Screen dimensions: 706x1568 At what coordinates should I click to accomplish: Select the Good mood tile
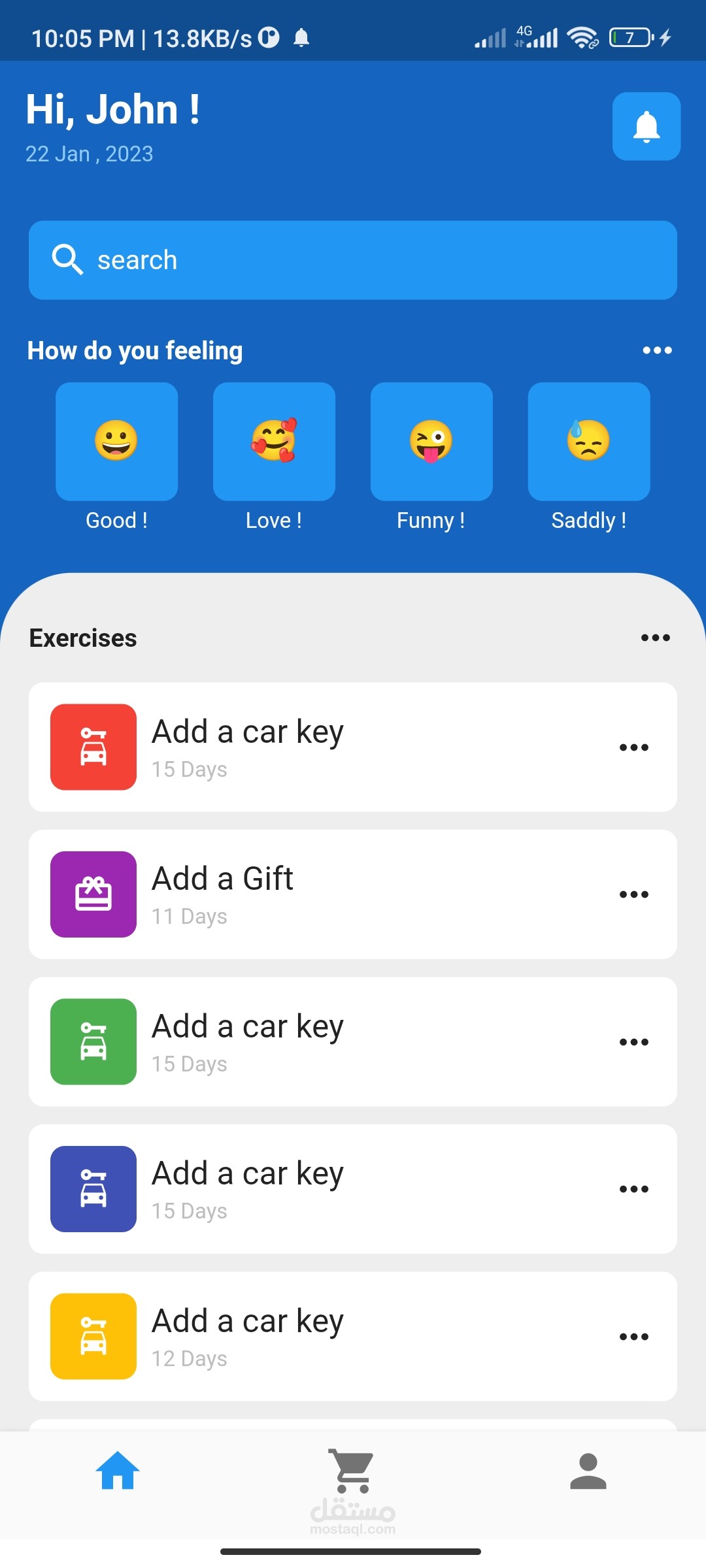tap(116, 442)
